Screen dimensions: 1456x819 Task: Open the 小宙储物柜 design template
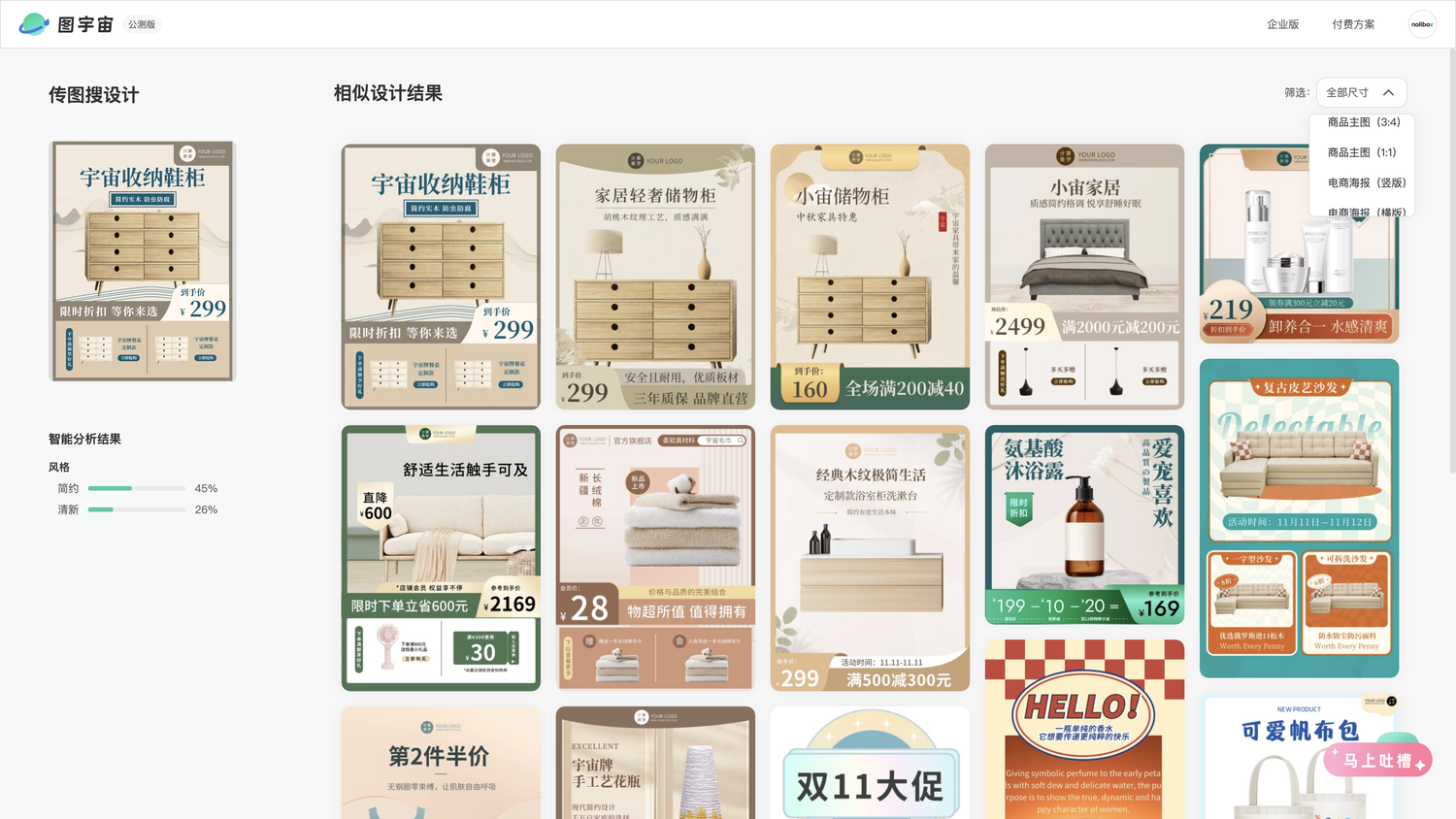coord(870,277)
